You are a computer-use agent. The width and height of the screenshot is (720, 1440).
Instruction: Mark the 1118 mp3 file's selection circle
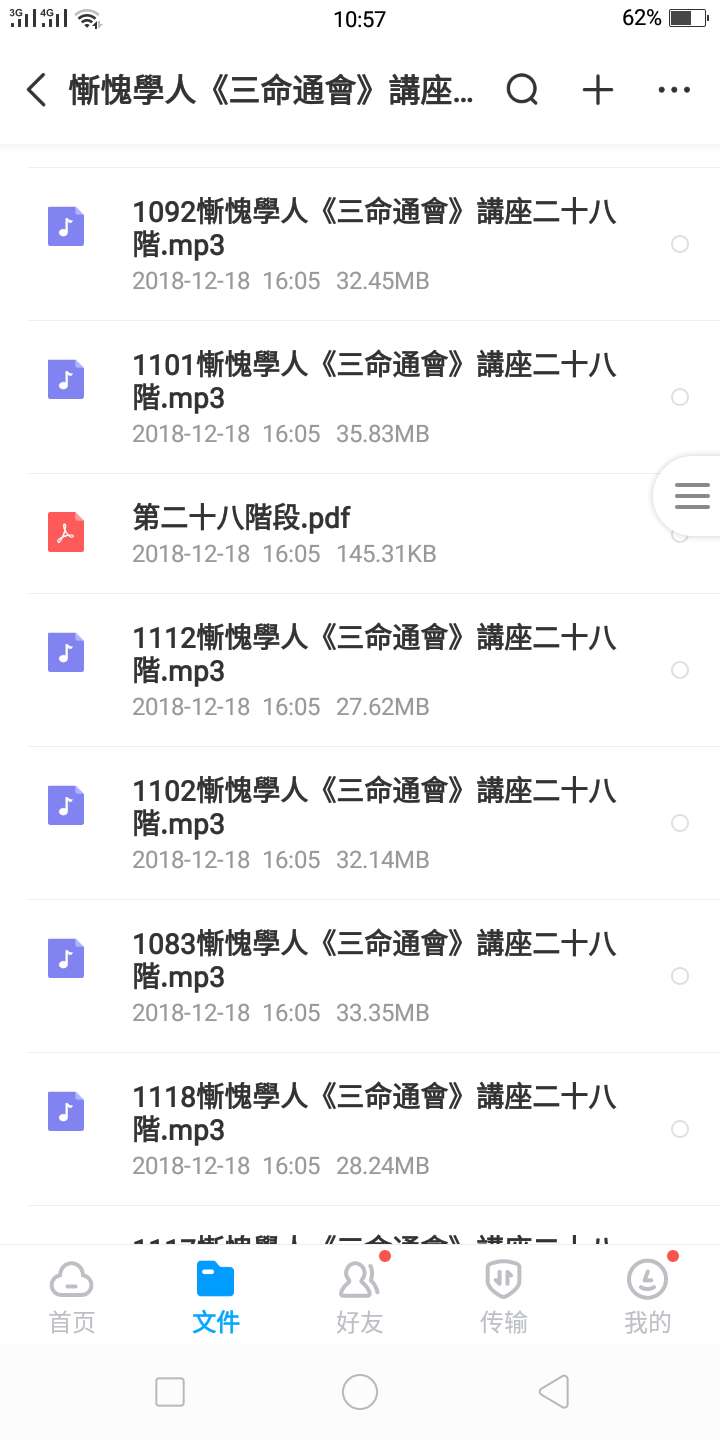tap(680, 1129)
